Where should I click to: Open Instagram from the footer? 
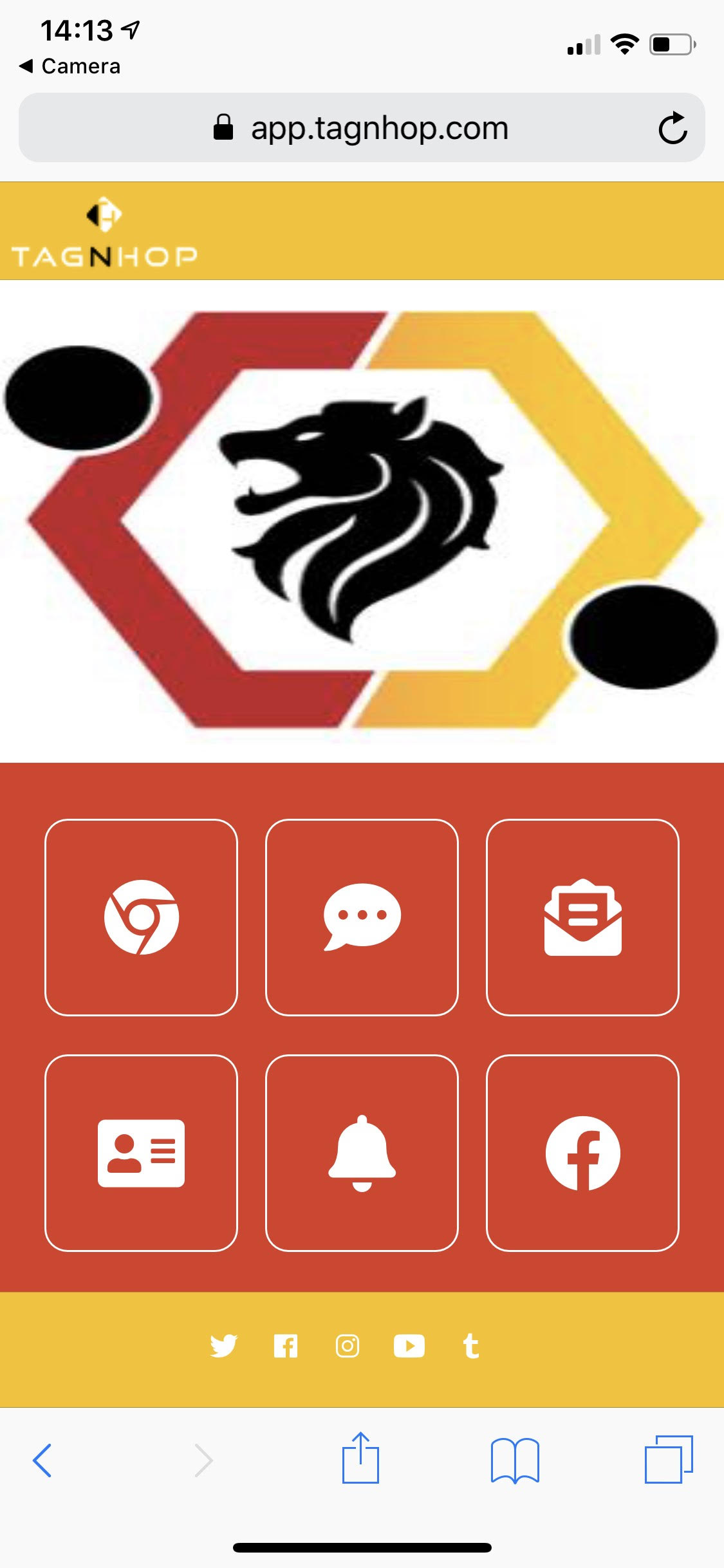pyautogui.click(x=348, y=1346)
